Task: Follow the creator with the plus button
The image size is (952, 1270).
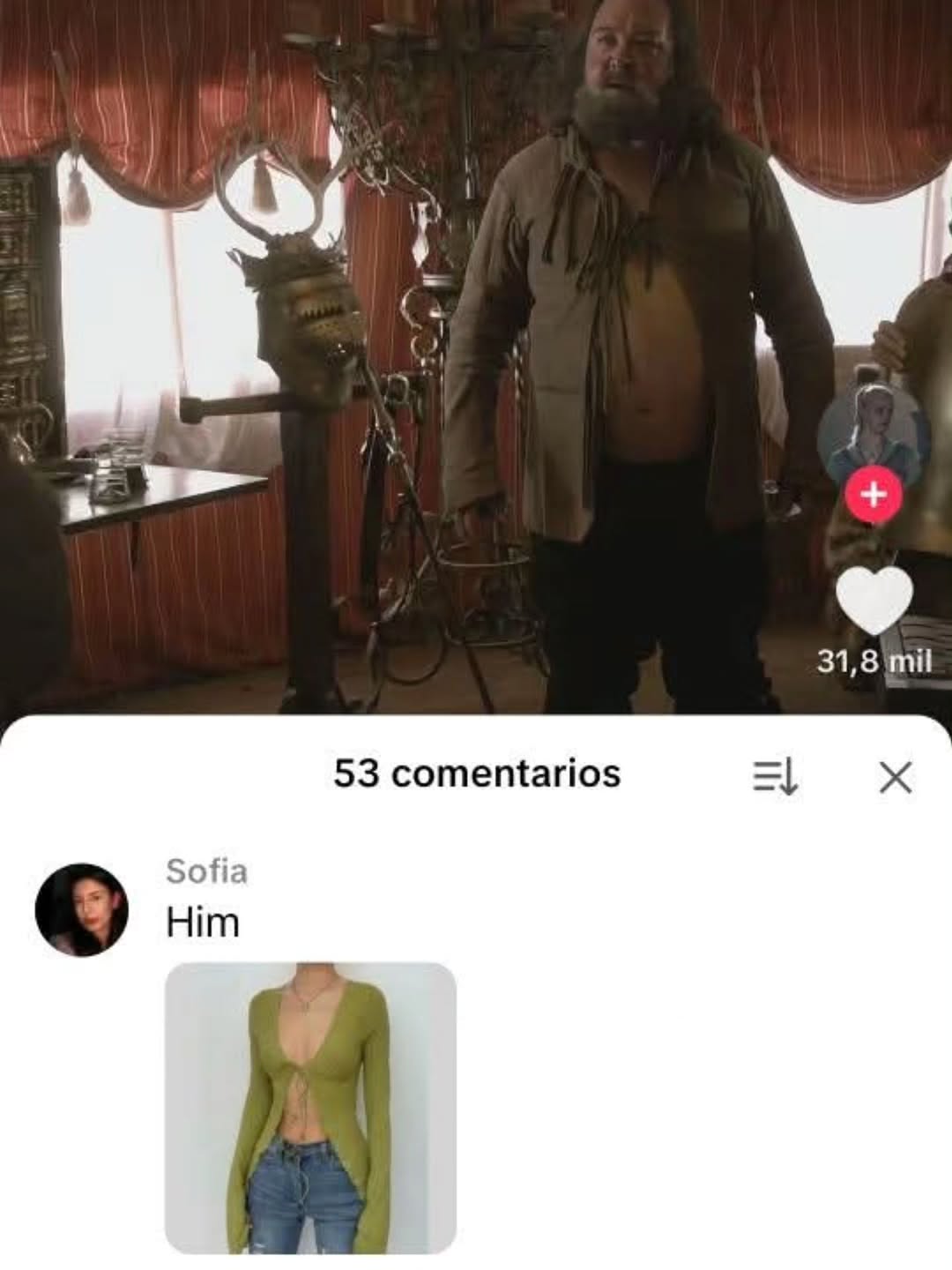Action: [x=874, y=496]
